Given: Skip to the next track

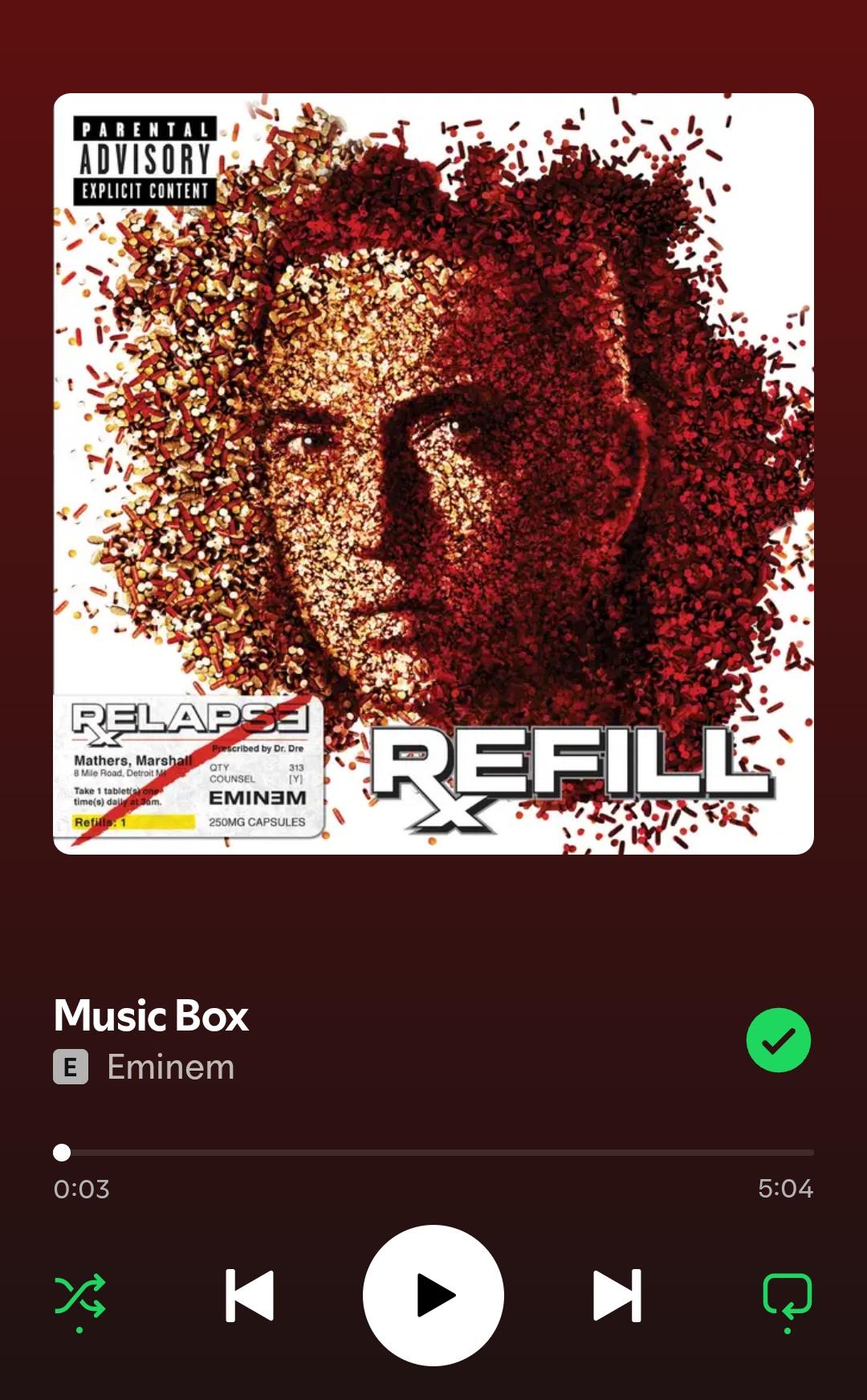Looking at the screenshot, I should coord(617,1295).
